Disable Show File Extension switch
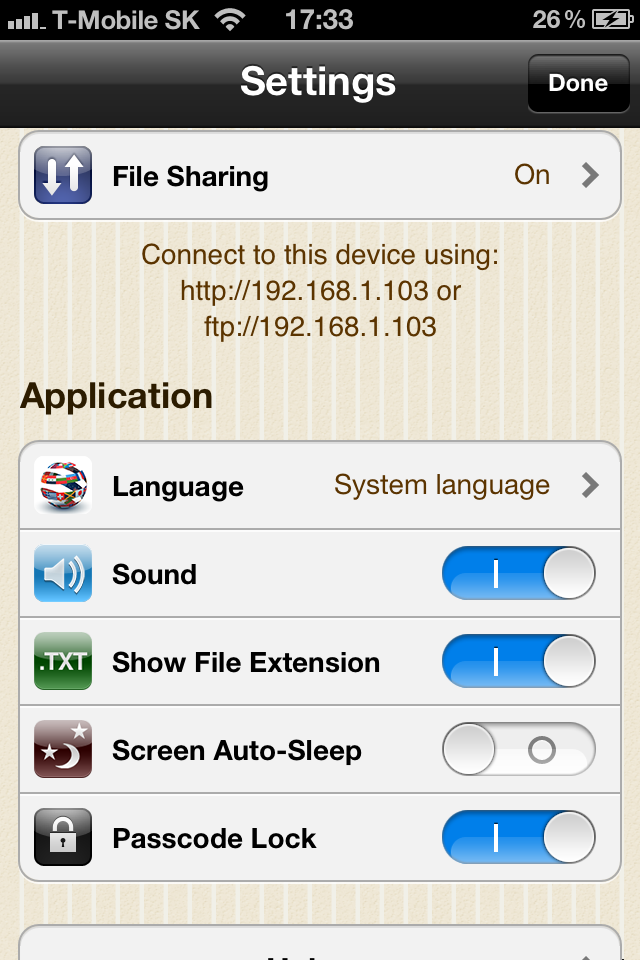The height and width of the screenshot is (960, 640). click(x=518, y=662)
